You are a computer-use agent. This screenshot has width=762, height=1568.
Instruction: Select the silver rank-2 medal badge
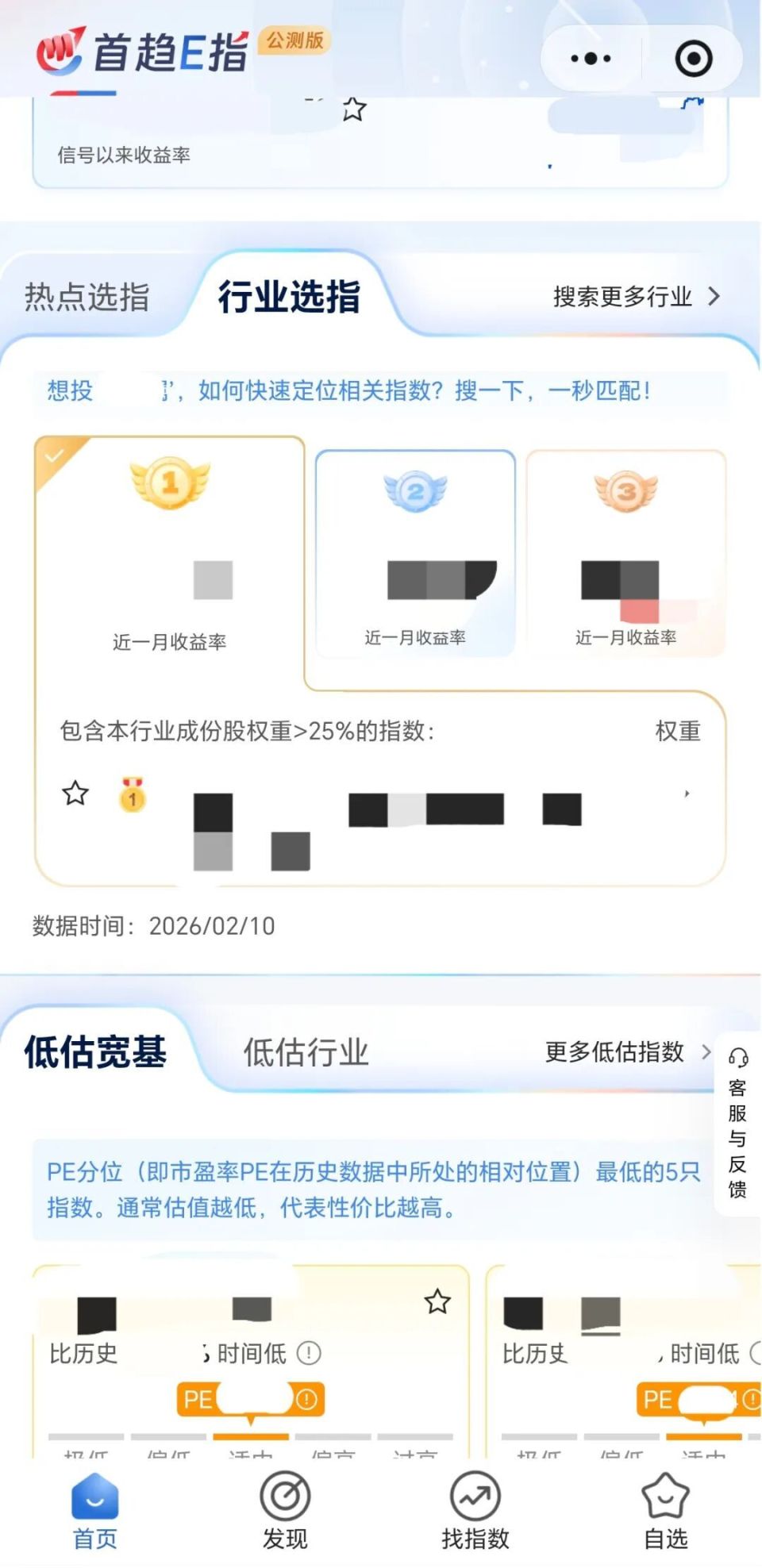[415, 490]
